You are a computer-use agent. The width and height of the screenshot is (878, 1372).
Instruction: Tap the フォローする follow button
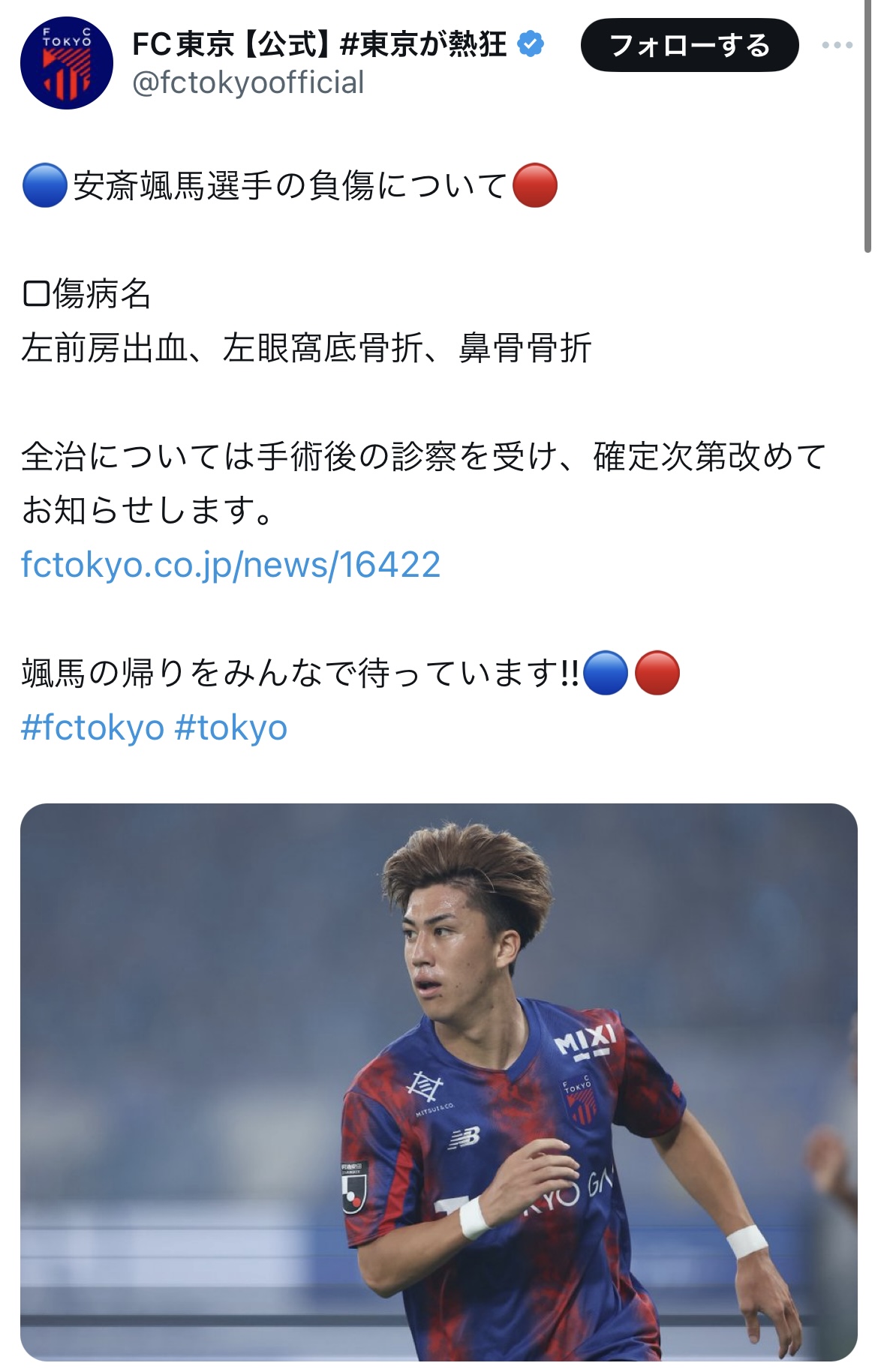coord(689,46)
